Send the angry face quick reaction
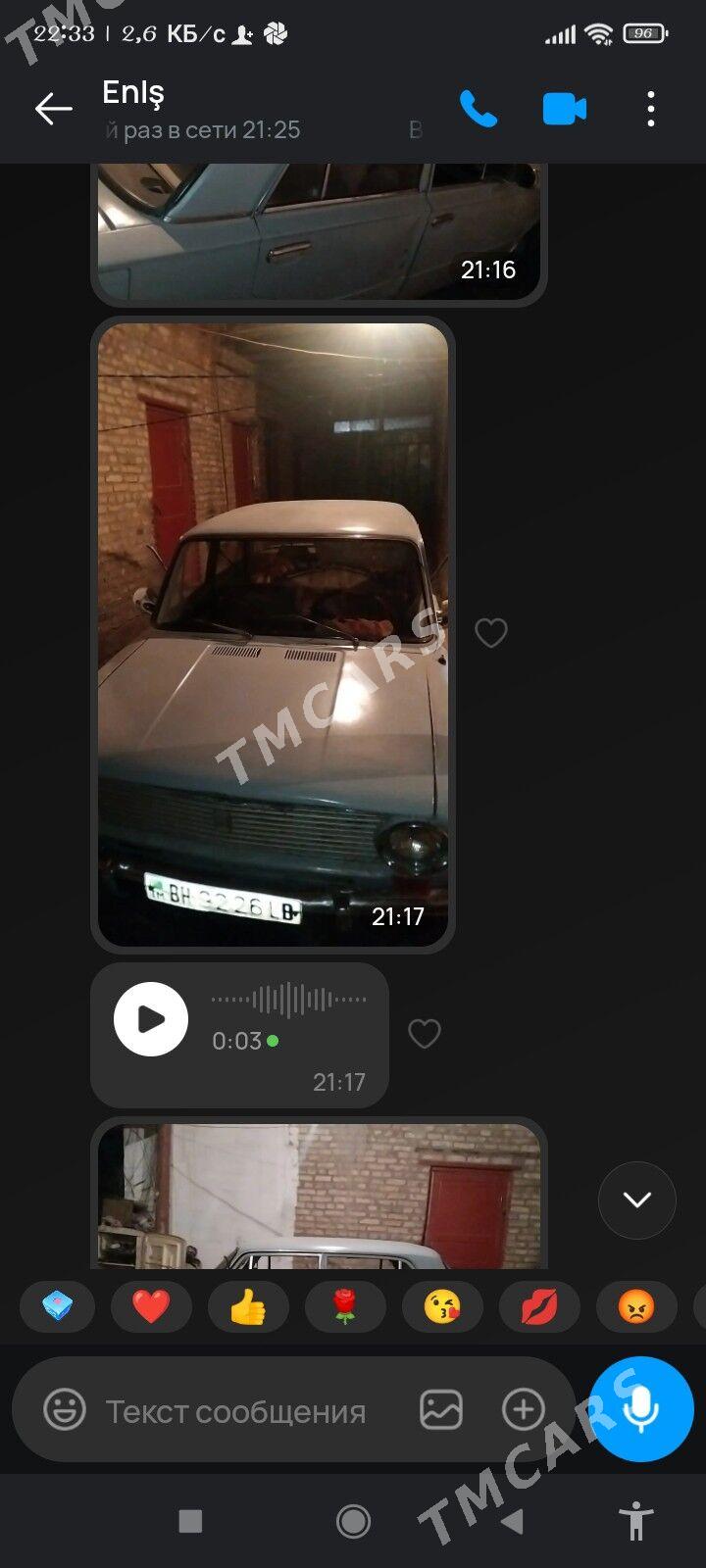Screen dimensions: 706x1568 tap(636, 1306)
